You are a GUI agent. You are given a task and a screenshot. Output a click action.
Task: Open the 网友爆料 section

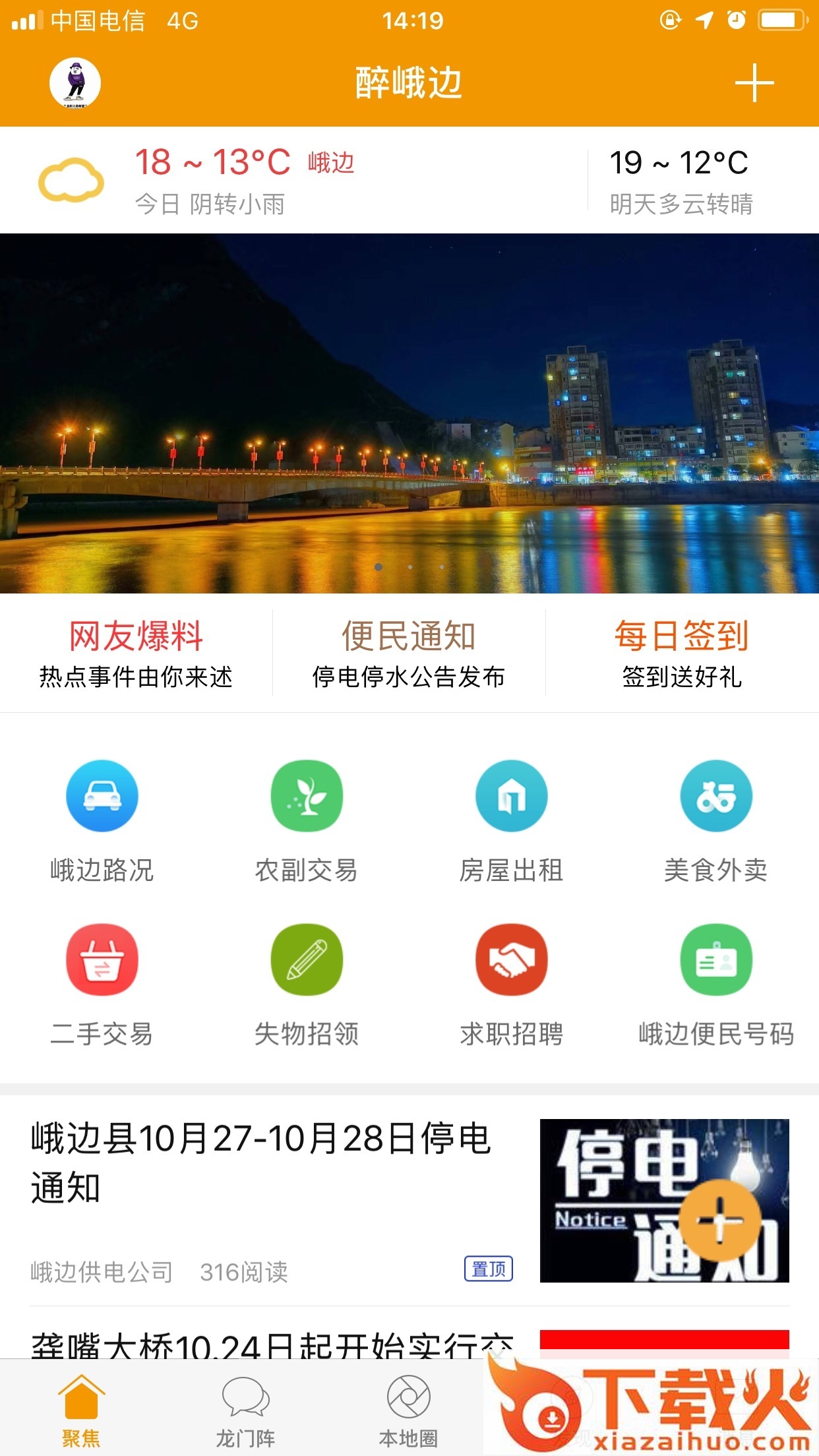[136, 653]
